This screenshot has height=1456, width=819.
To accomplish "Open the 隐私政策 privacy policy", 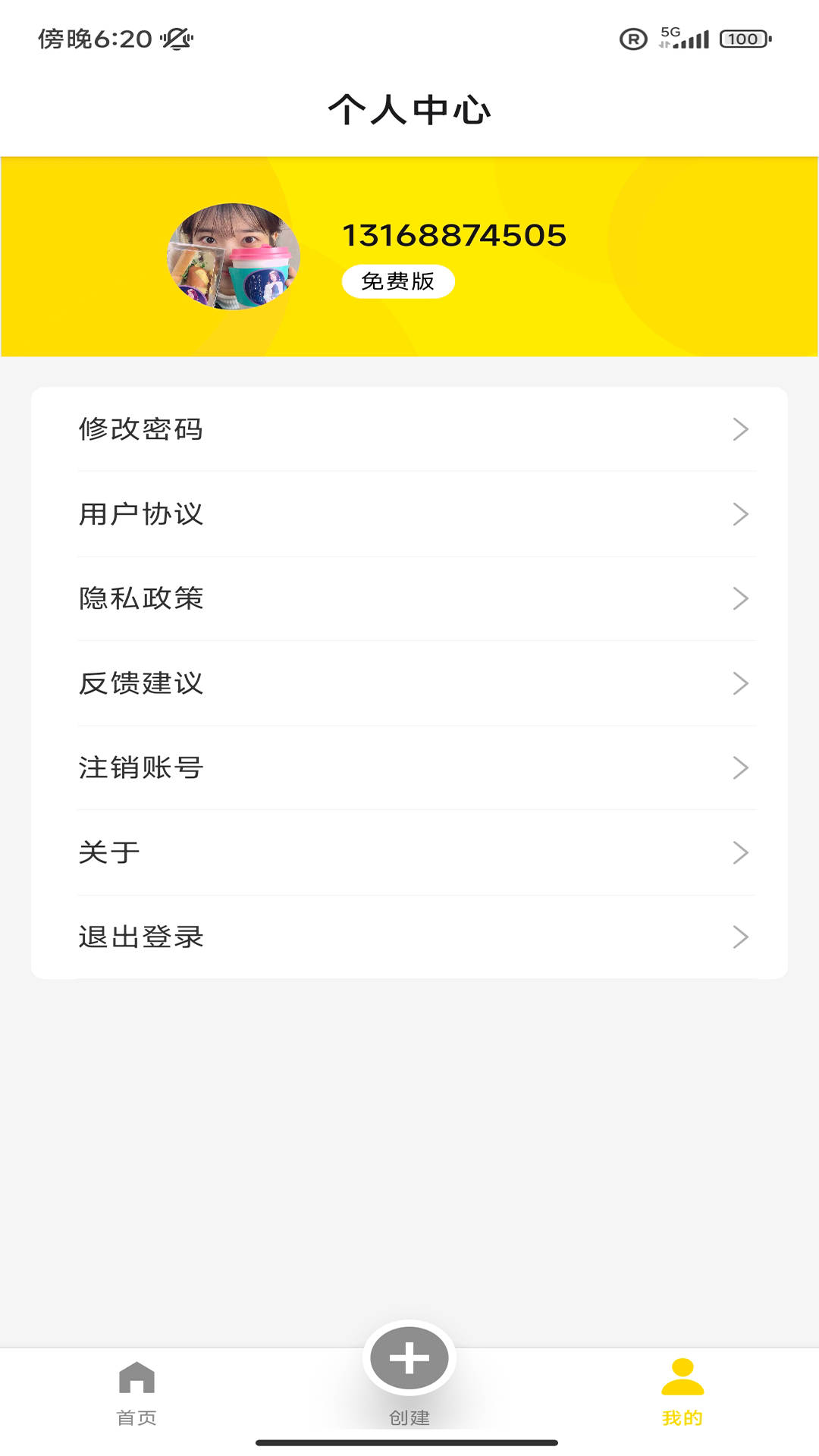I will tap(409, 598).
